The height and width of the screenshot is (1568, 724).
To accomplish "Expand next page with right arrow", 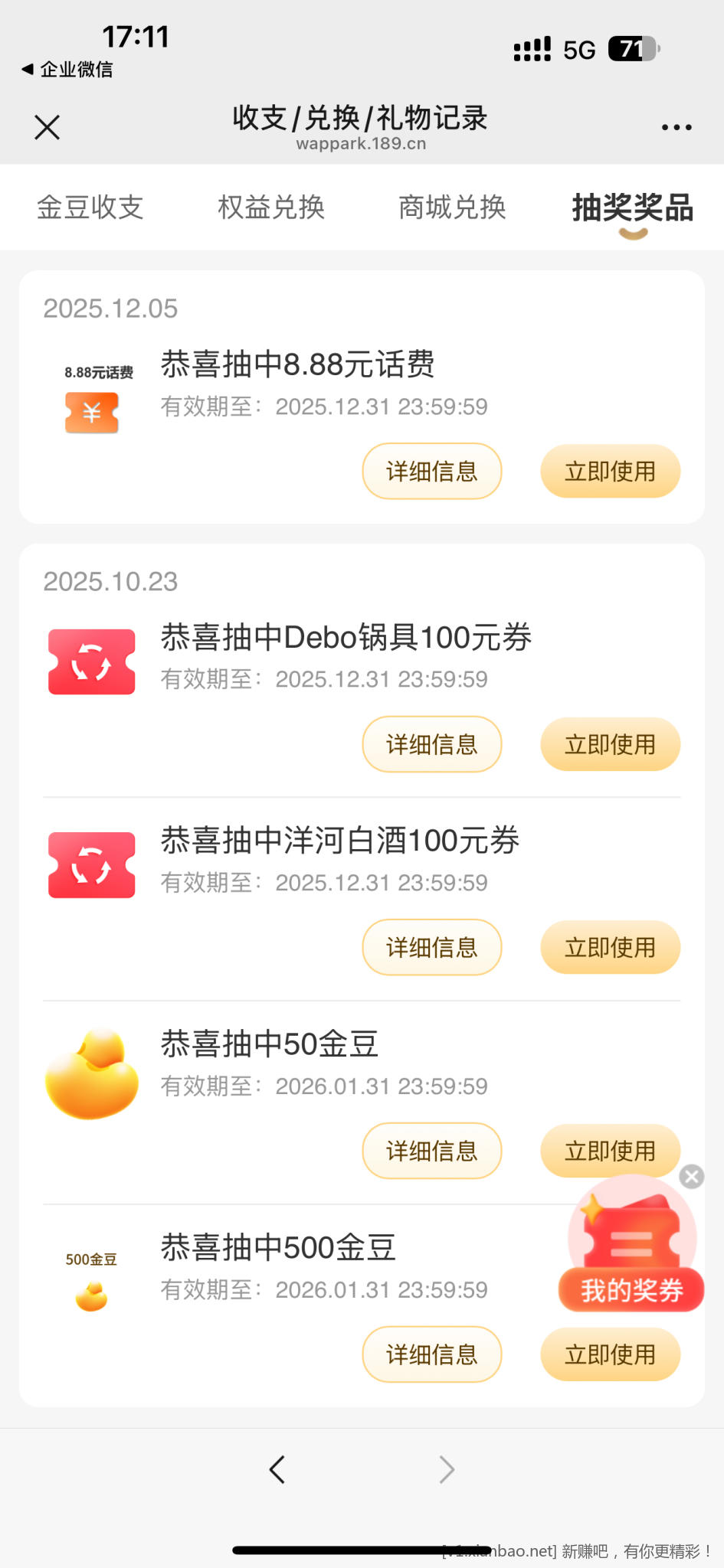I will click(447, 1469).
